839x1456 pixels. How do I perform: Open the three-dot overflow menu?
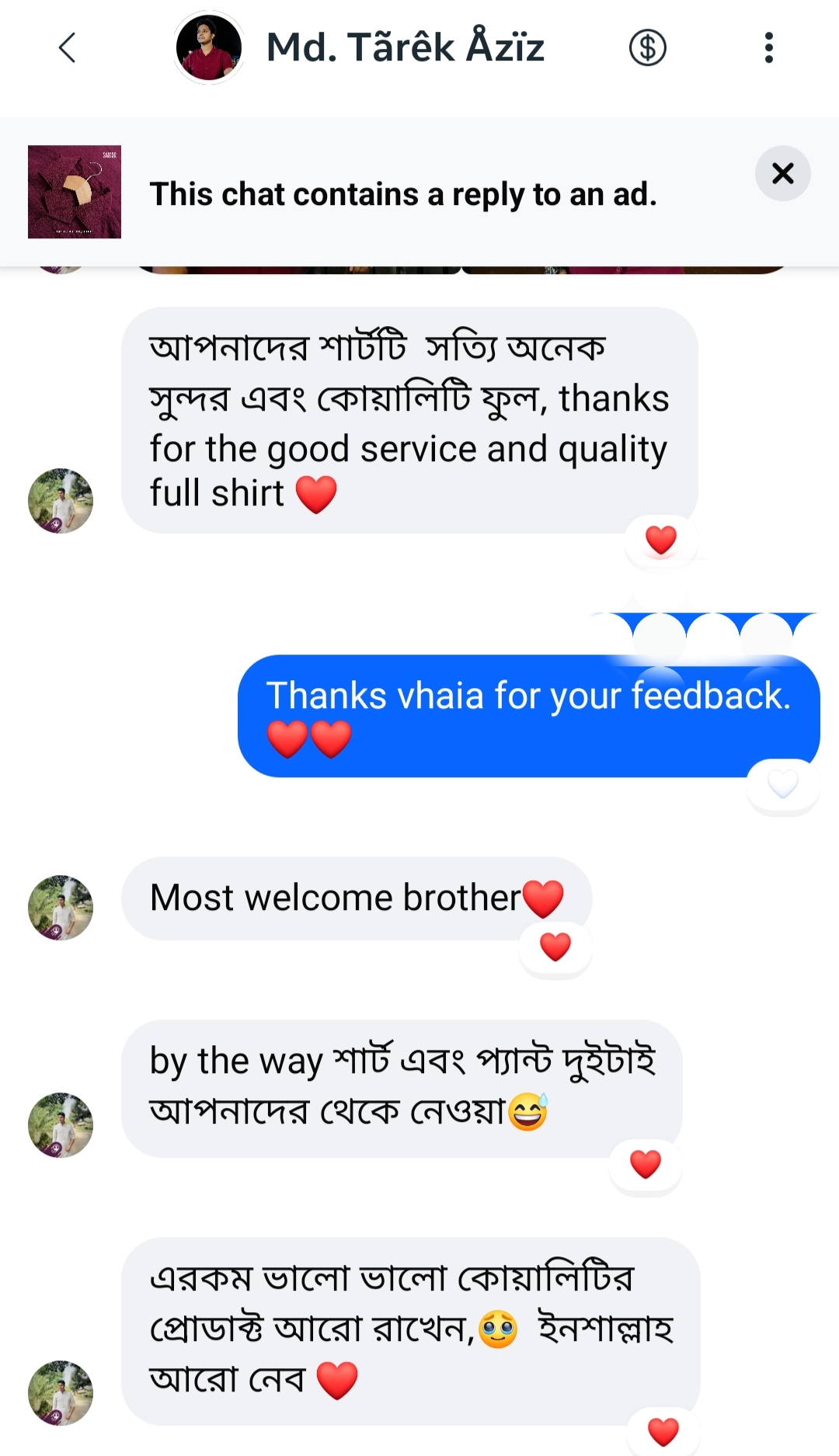768,48
